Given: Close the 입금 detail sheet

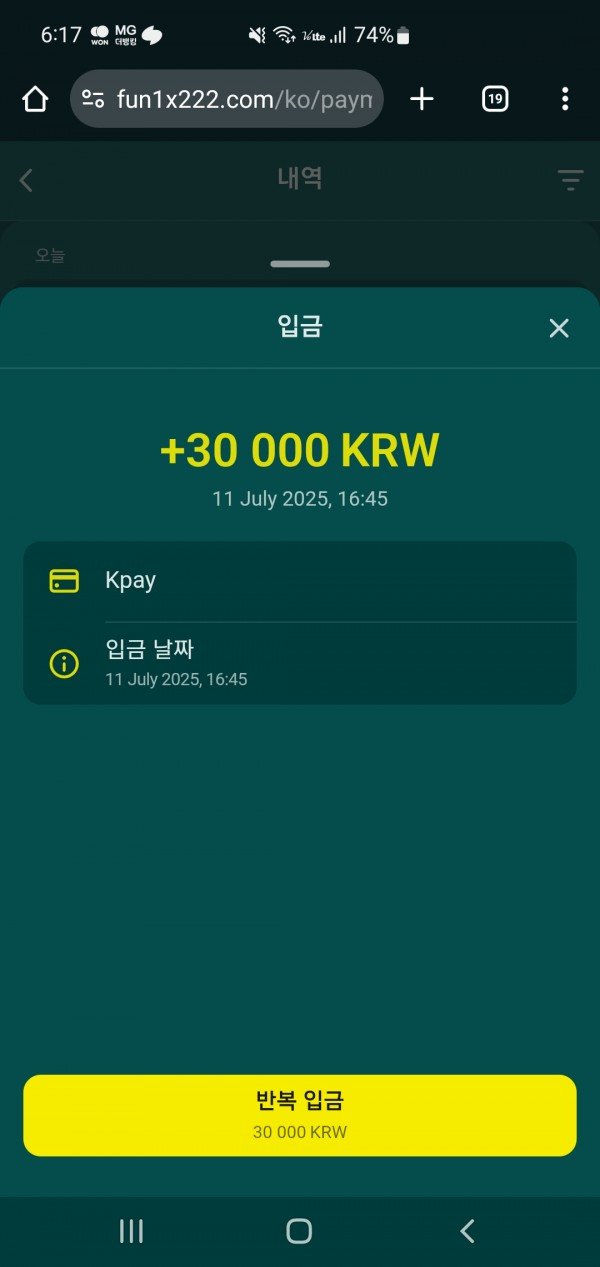Looking at the screenshot, I should coord(558,328).
